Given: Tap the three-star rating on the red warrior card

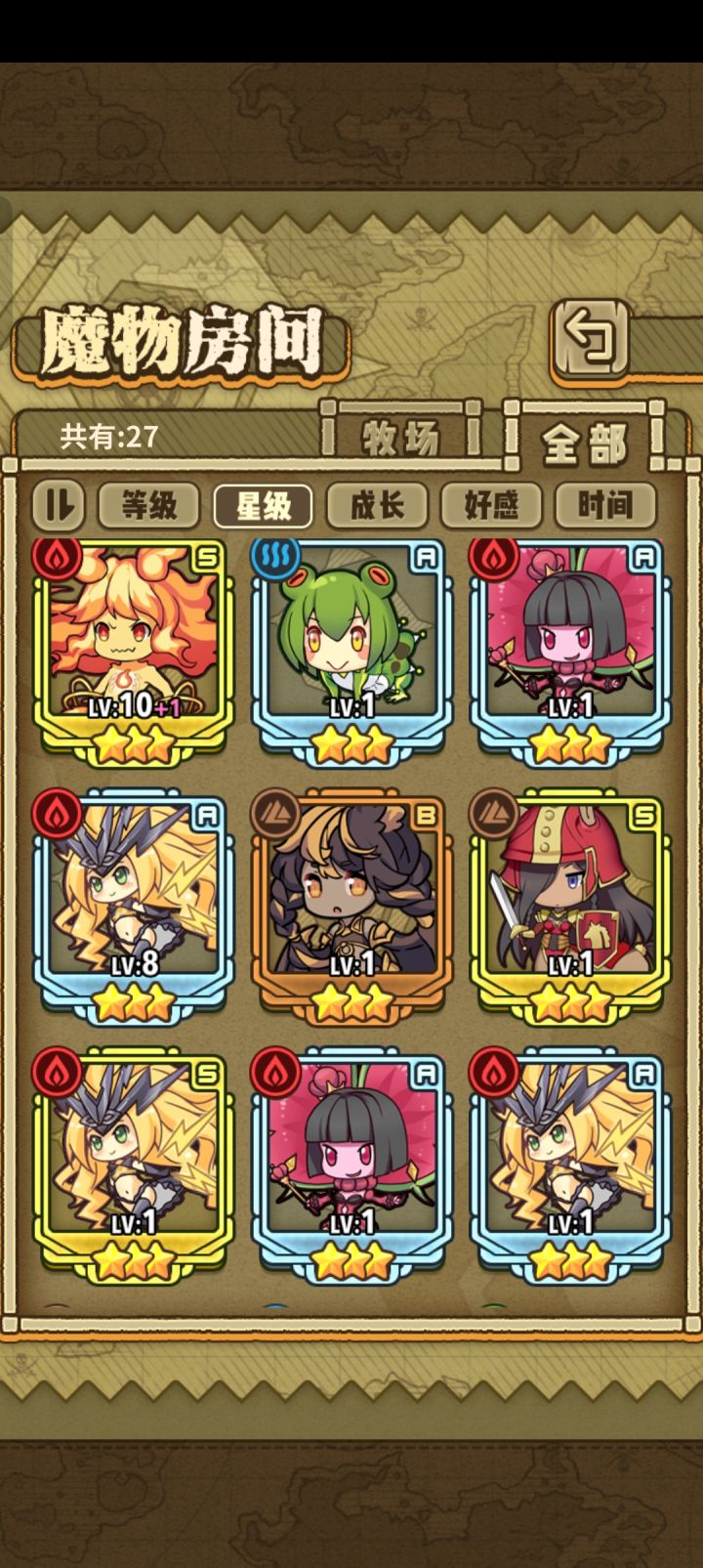Looking at the screenshot, I should [x=570, y=998].
